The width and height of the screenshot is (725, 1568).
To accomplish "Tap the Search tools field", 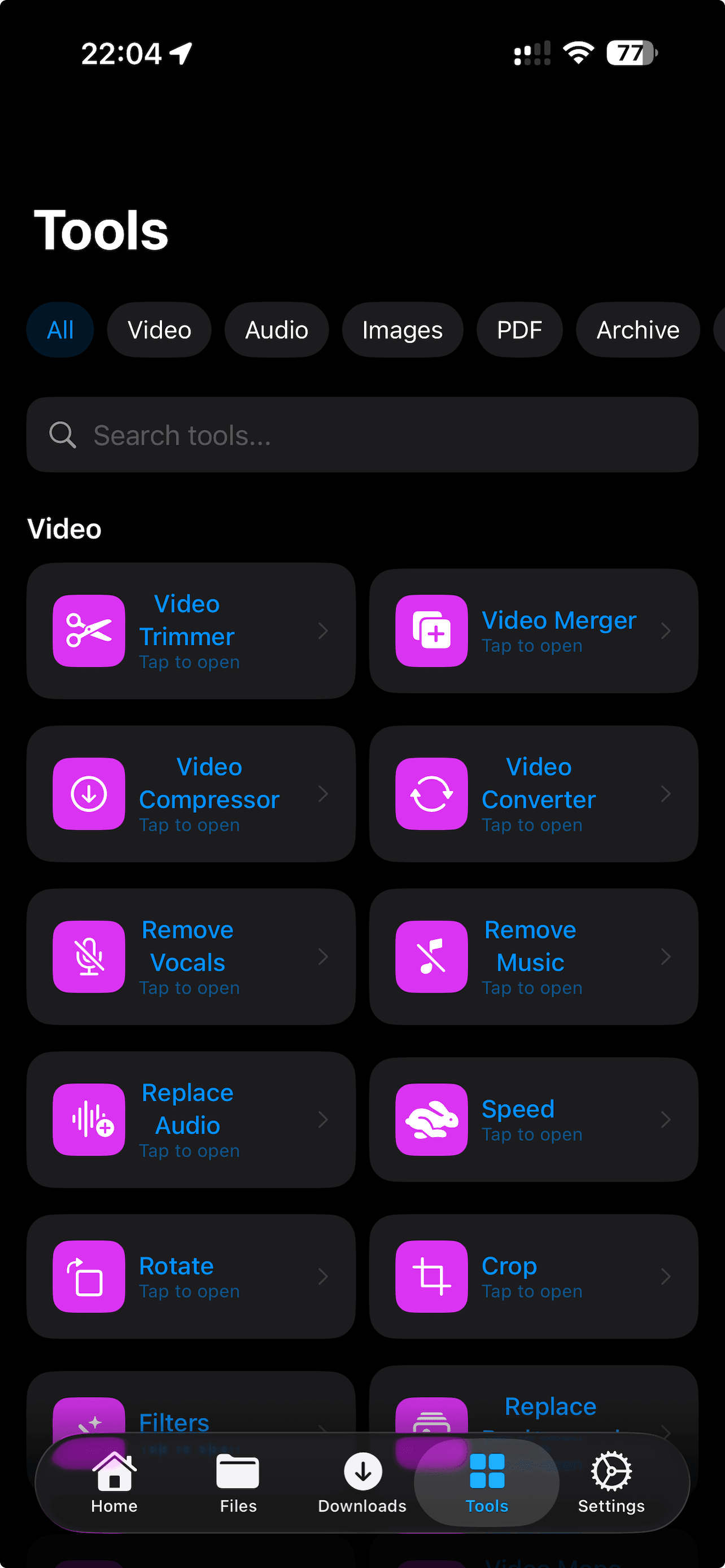I will (x=361, y=434).
